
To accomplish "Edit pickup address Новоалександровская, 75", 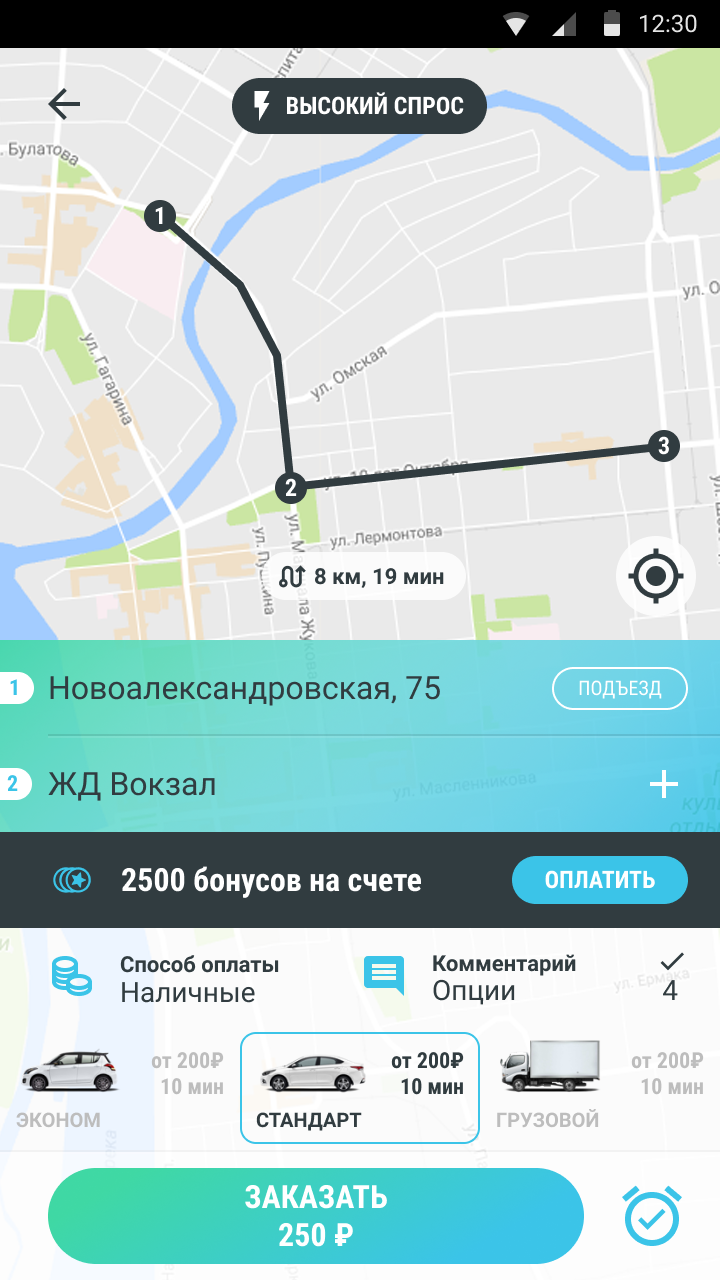I will [245, 689].
